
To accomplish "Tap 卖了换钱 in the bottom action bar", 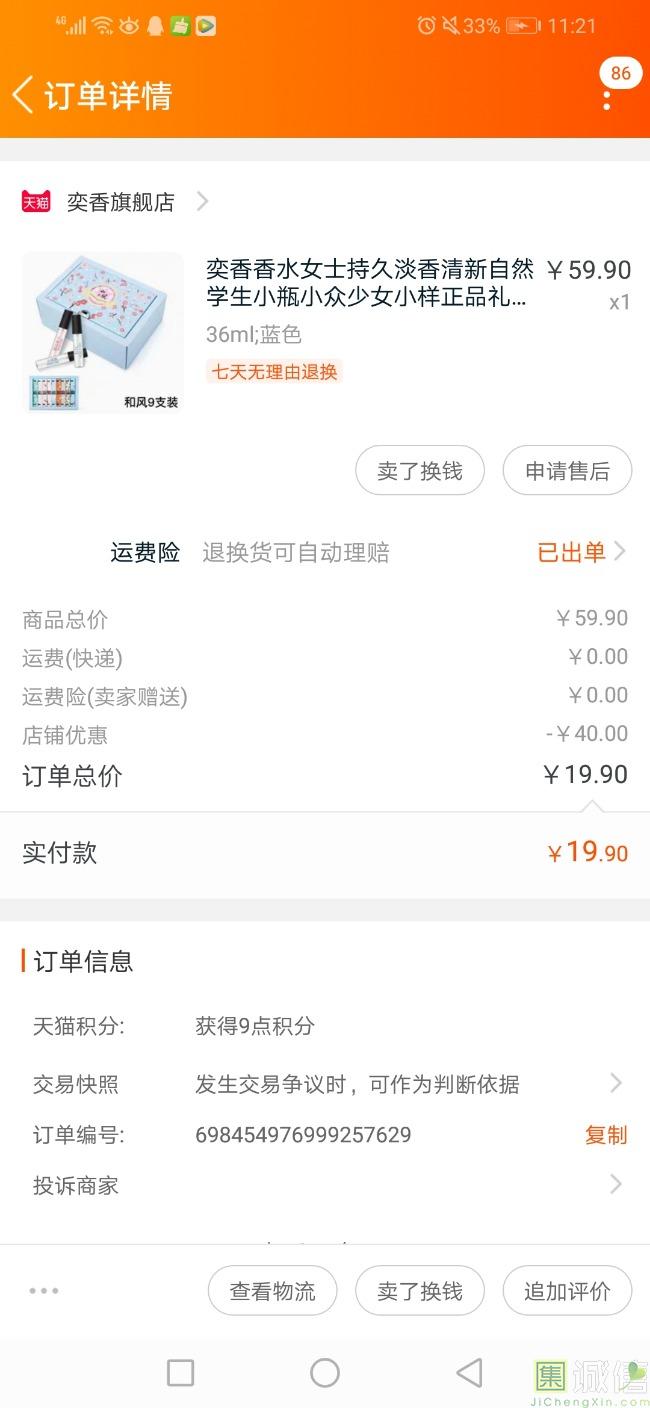I will [420, 1291].
